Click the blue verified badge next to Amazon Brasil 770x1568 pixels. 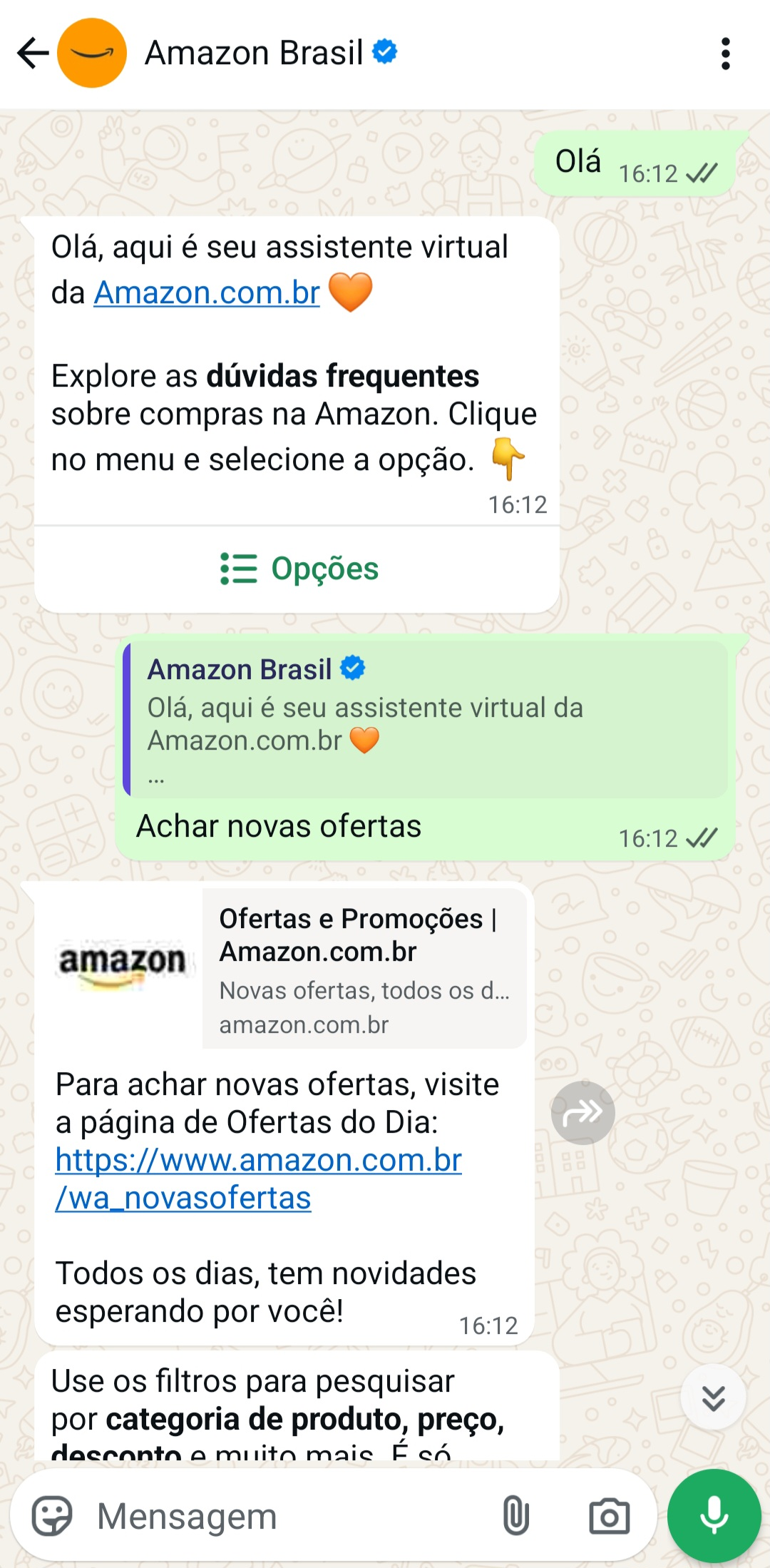[385, 51]
